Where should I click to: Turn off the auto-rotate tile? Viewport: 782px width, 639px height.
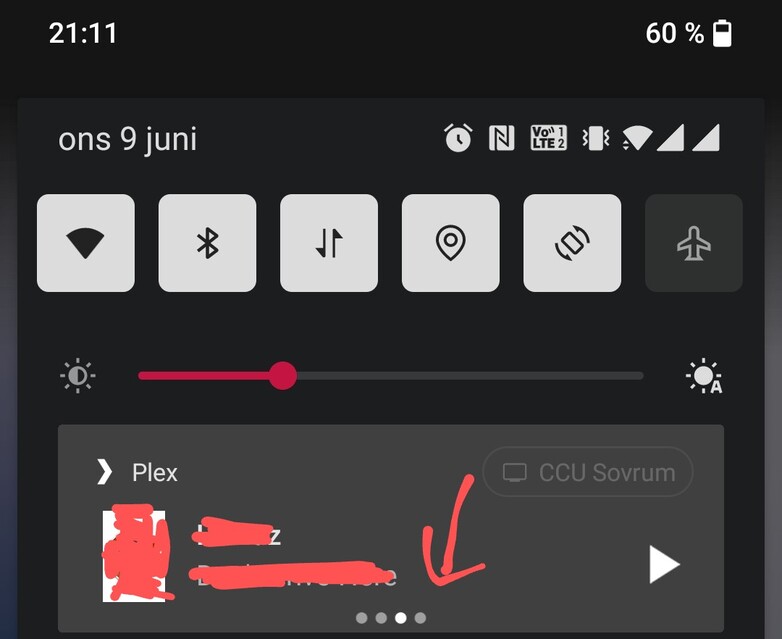(572, 243)
